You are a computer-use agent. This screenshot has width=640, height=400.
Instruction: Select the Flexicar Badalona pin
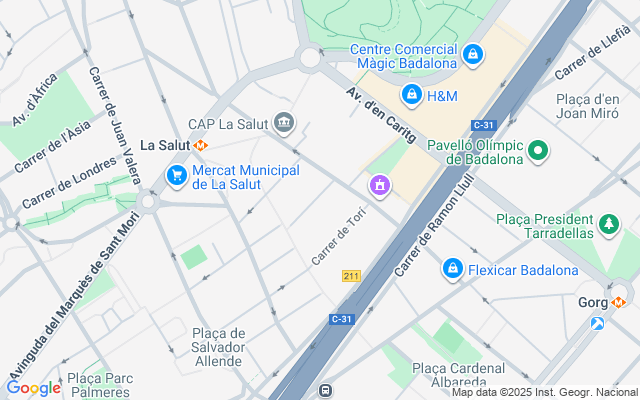[x=452, y=269]
